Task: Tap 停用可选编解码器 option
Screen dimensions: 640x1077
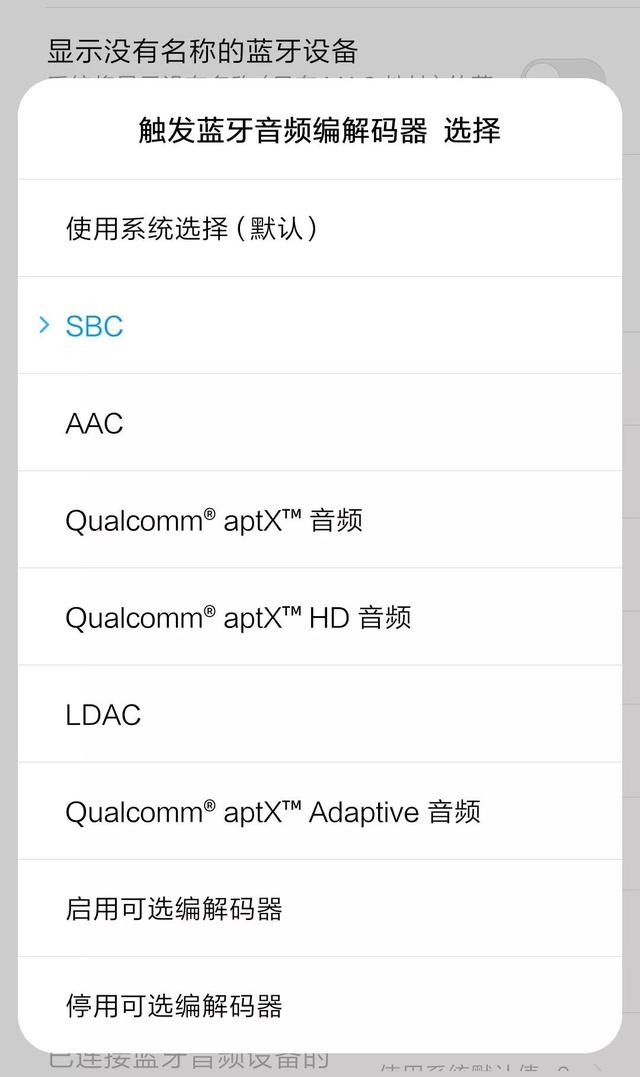Action: [174, 1005]
